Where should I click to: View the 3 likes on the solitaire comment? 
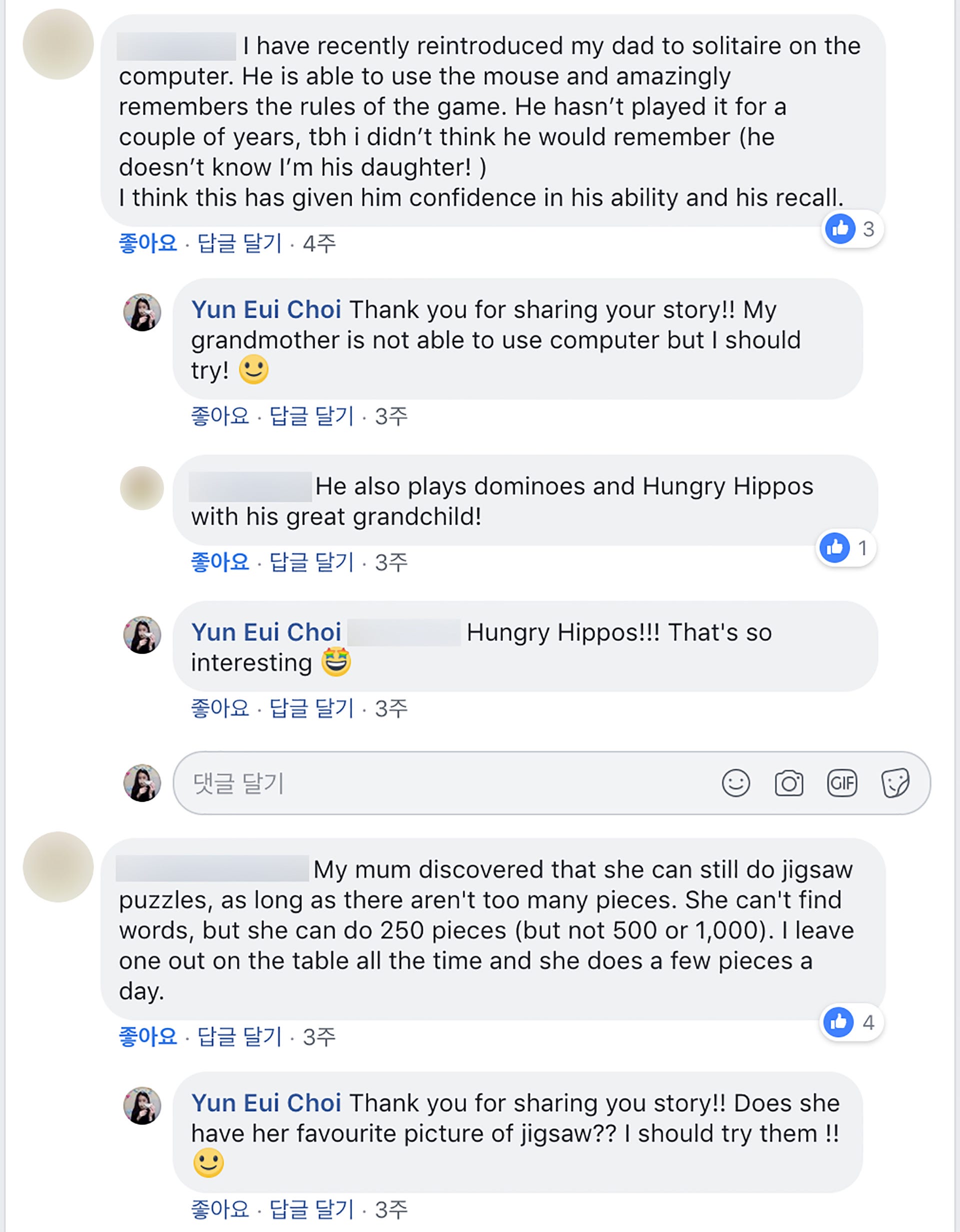pos(851,229)
